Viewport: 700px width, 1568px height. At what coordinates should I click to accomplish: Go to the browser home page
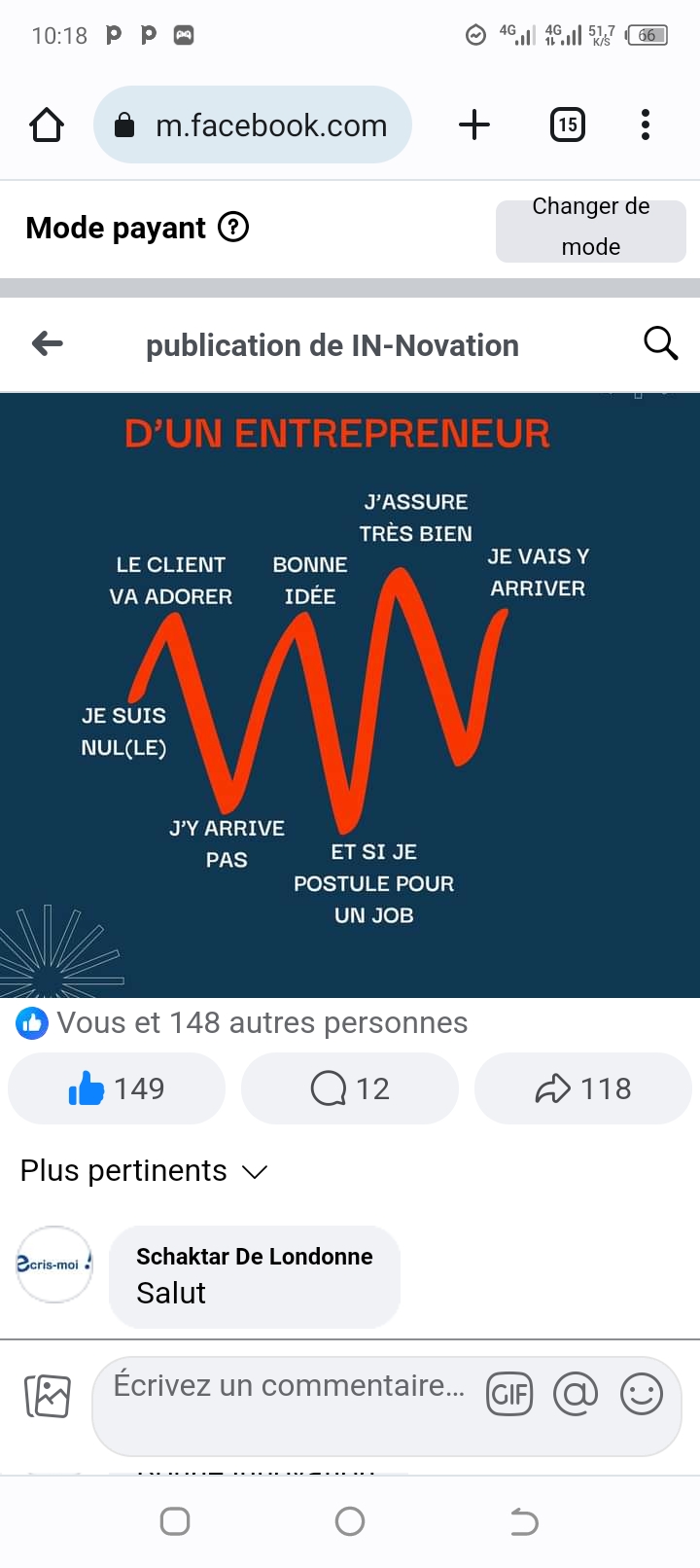point(47,125)
